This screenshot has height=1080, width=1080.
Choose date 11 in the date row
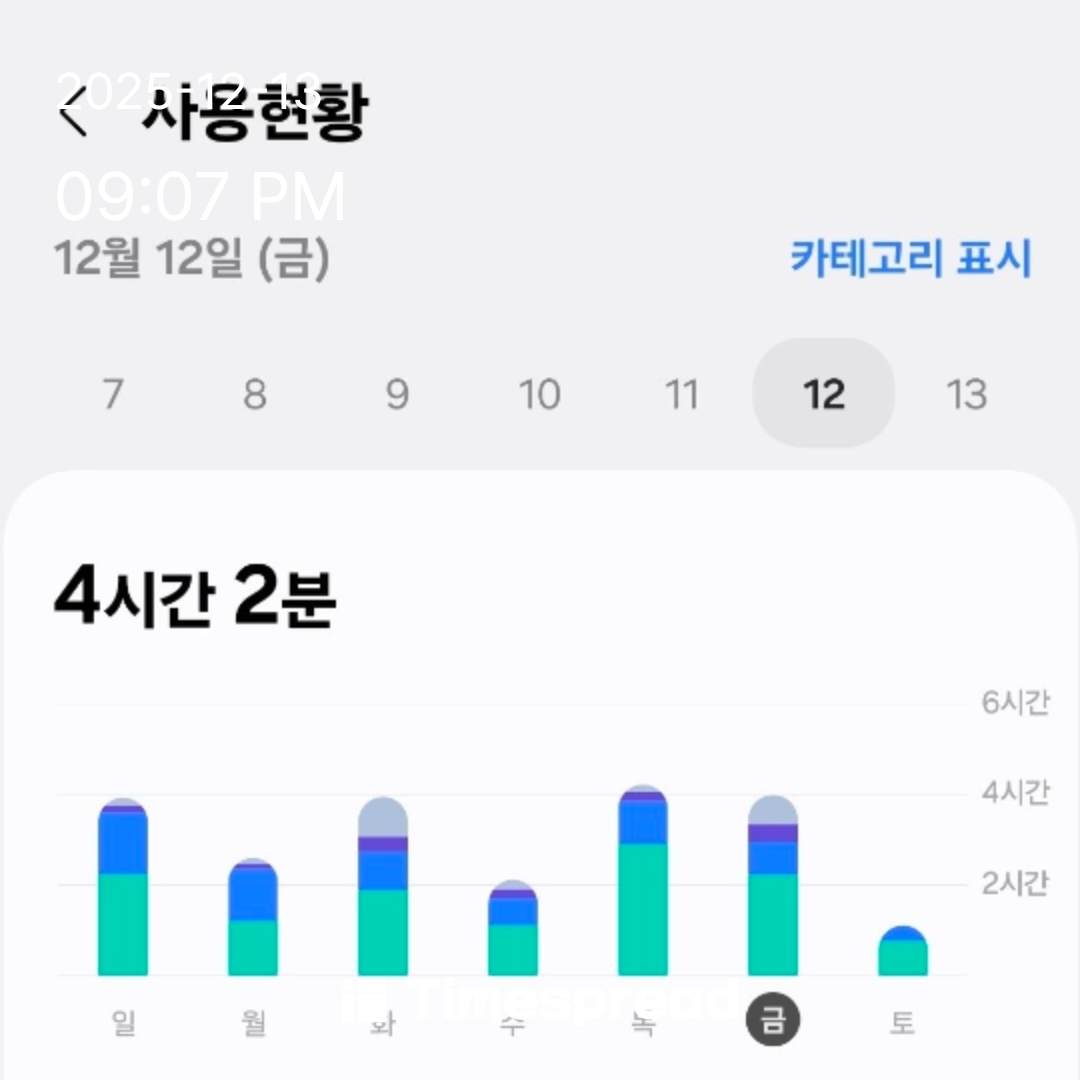pos(681,394)
